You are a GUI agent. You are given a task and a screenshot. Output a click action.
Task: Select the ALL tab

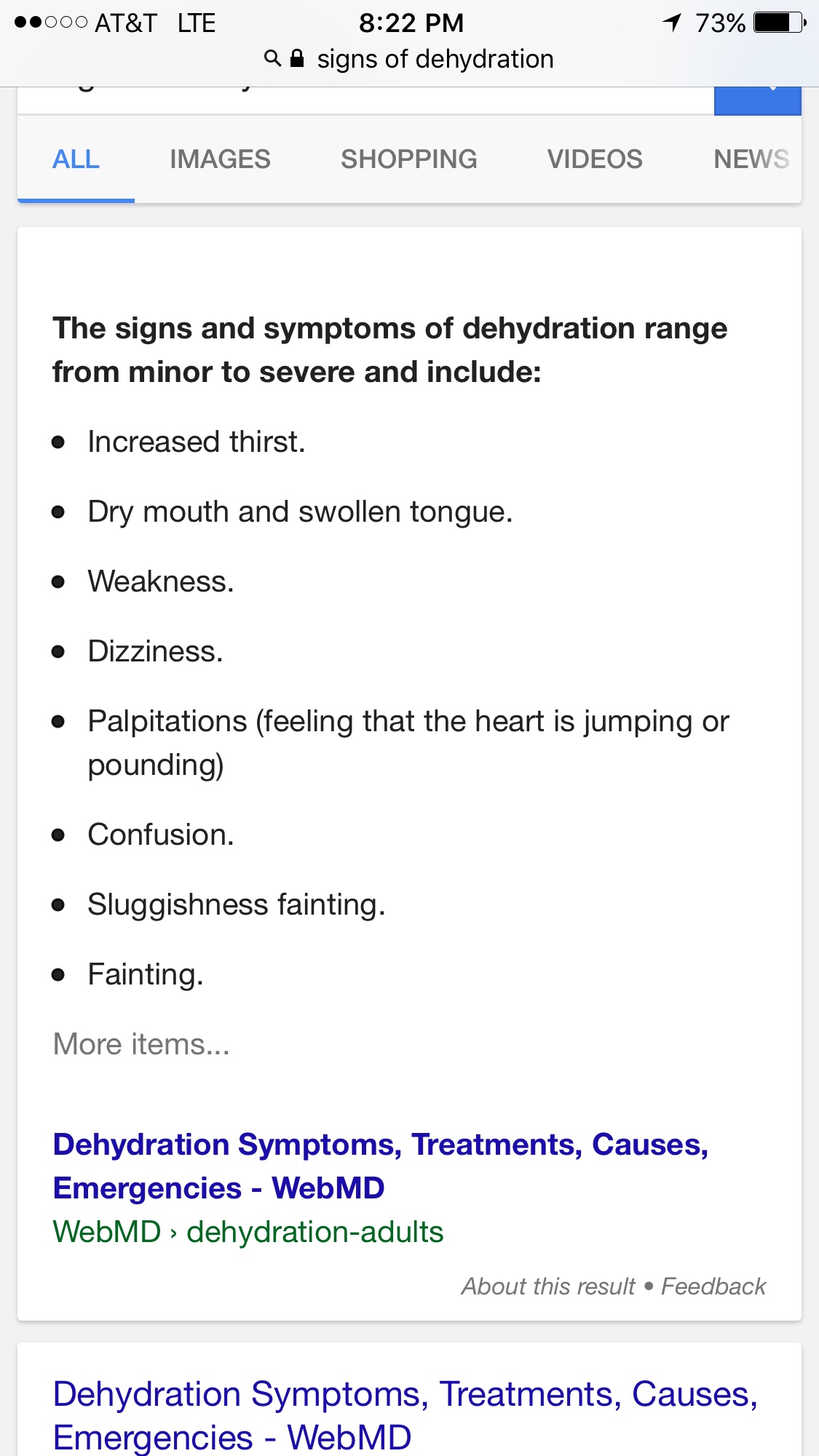pyautogui.click(x=76, y=159)
